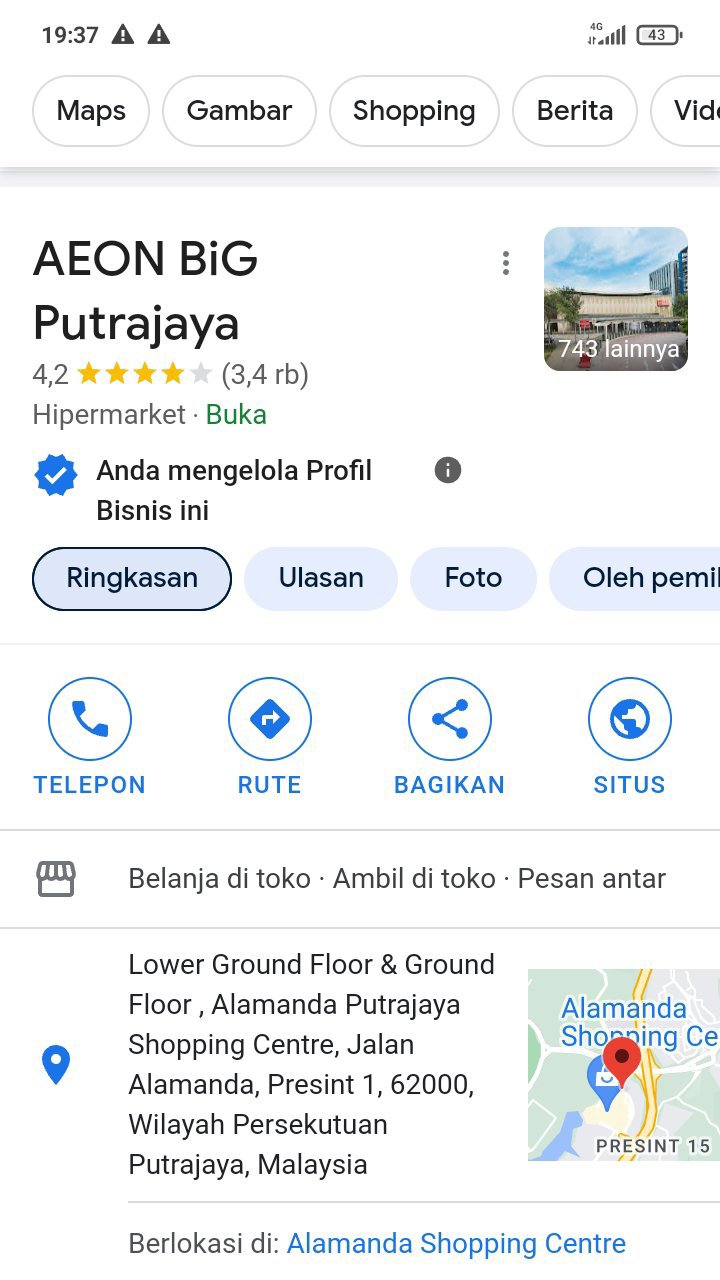Open the Alamanda map preview
This screenshot has height=1280, width=720.
point(623,1065)
